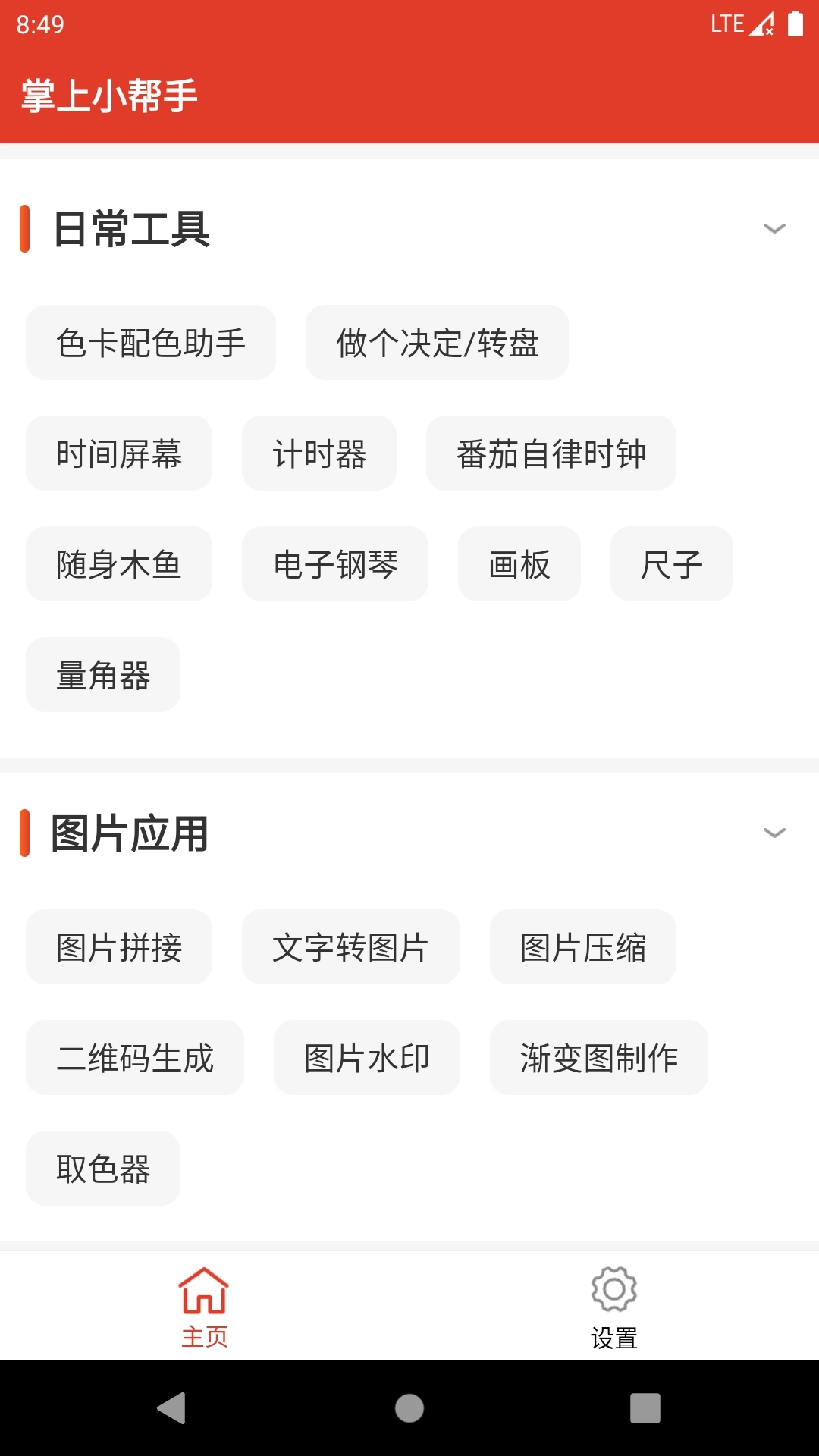This screenshot has width=819, height=1456.
Task: Start the 计时器 timer tool
Action: coord(318,453)
